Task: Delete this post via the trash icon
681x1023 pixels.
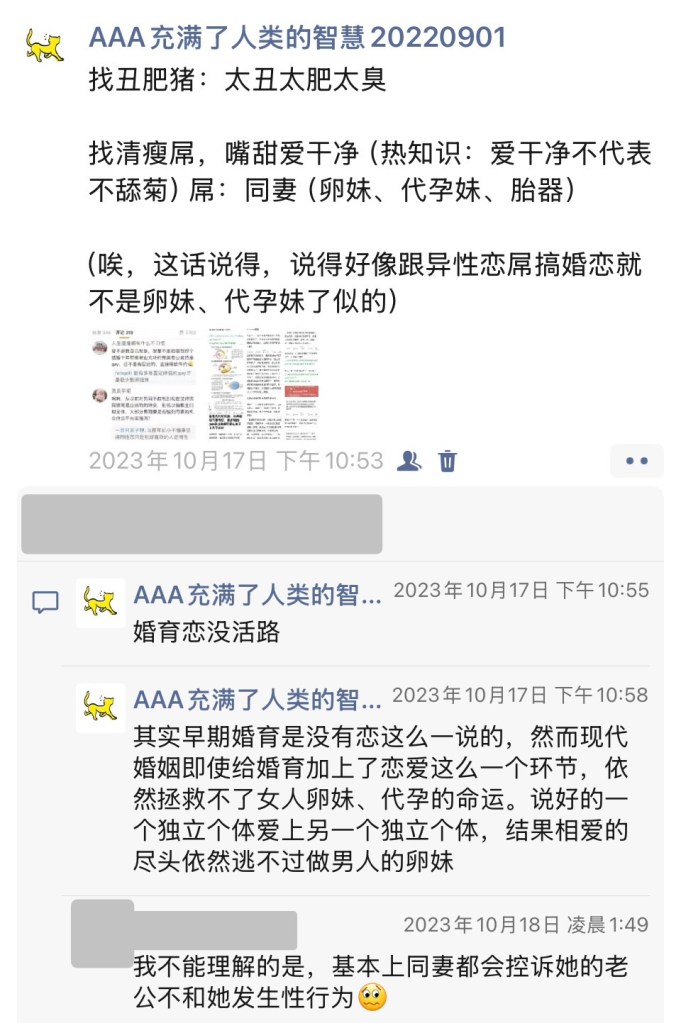Action: pyautogui.click(x=448, y=461)
